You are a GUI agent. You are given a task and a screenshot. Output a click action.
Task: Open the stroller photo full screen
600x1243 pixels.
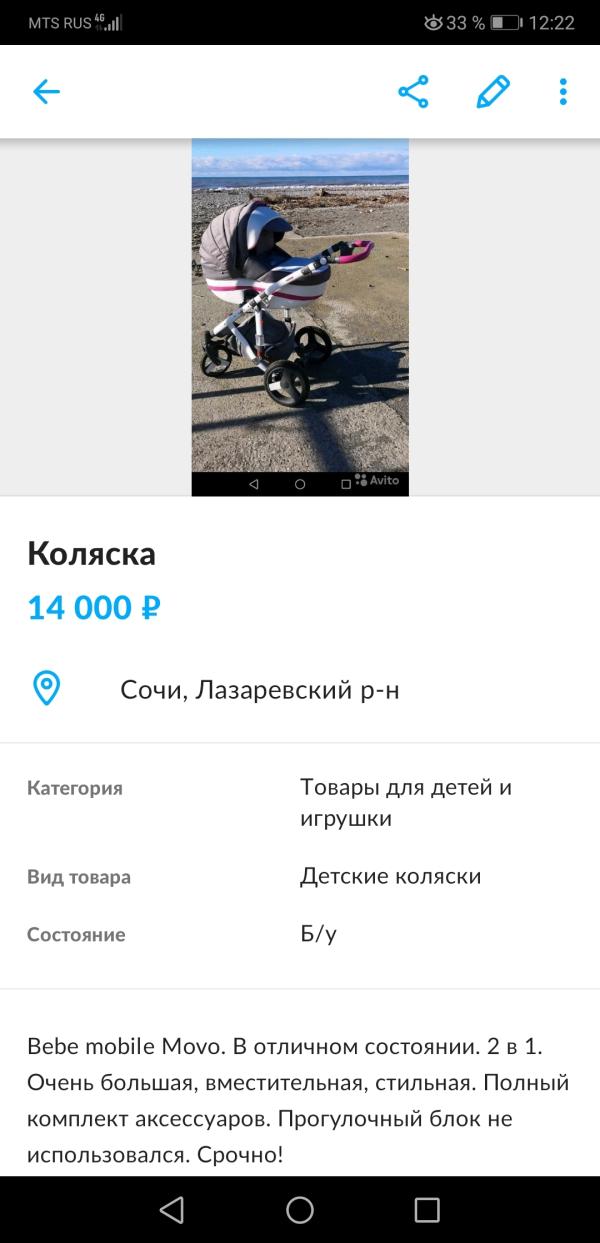[x=300, y=317]
